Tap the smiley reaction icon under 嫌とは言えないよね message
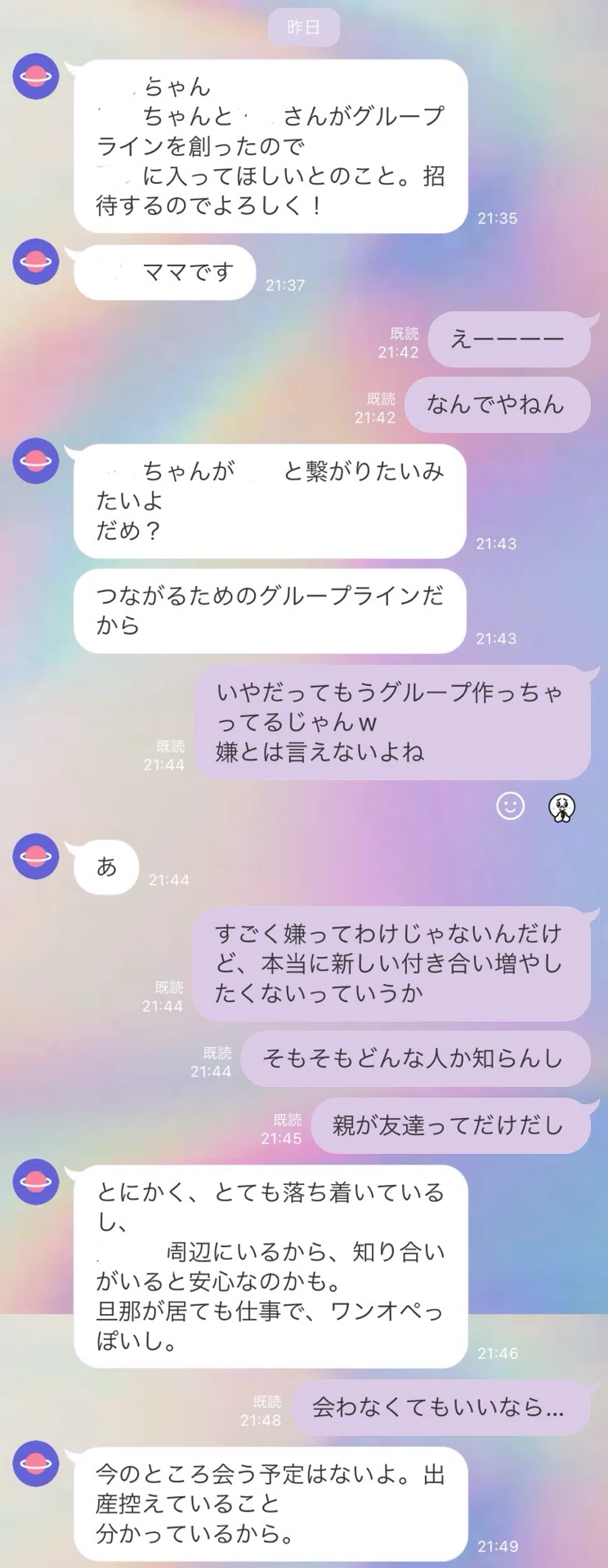The image size is (608, 1568). tap(511, 806)
